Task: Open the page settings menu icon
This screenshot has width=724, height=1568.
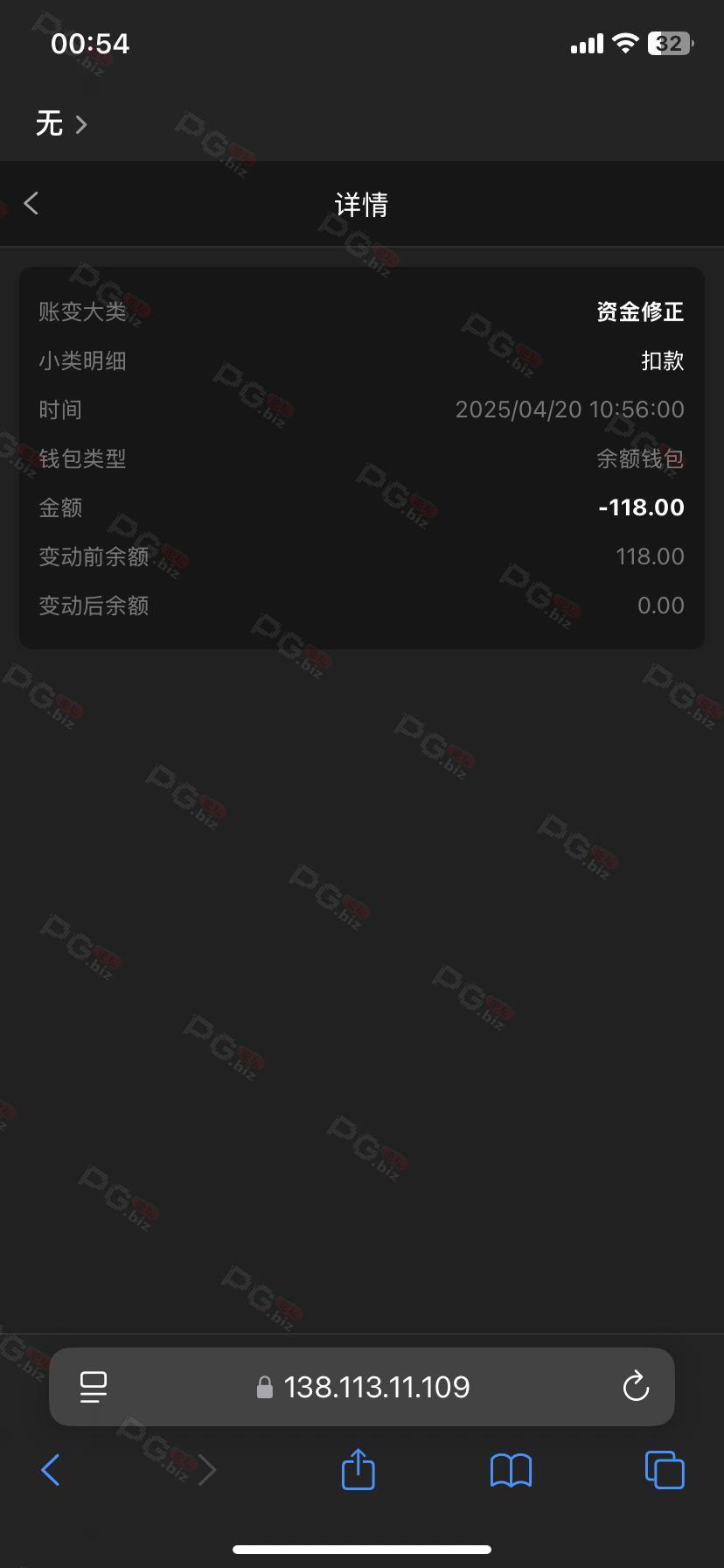Action: coord(94,1387)
